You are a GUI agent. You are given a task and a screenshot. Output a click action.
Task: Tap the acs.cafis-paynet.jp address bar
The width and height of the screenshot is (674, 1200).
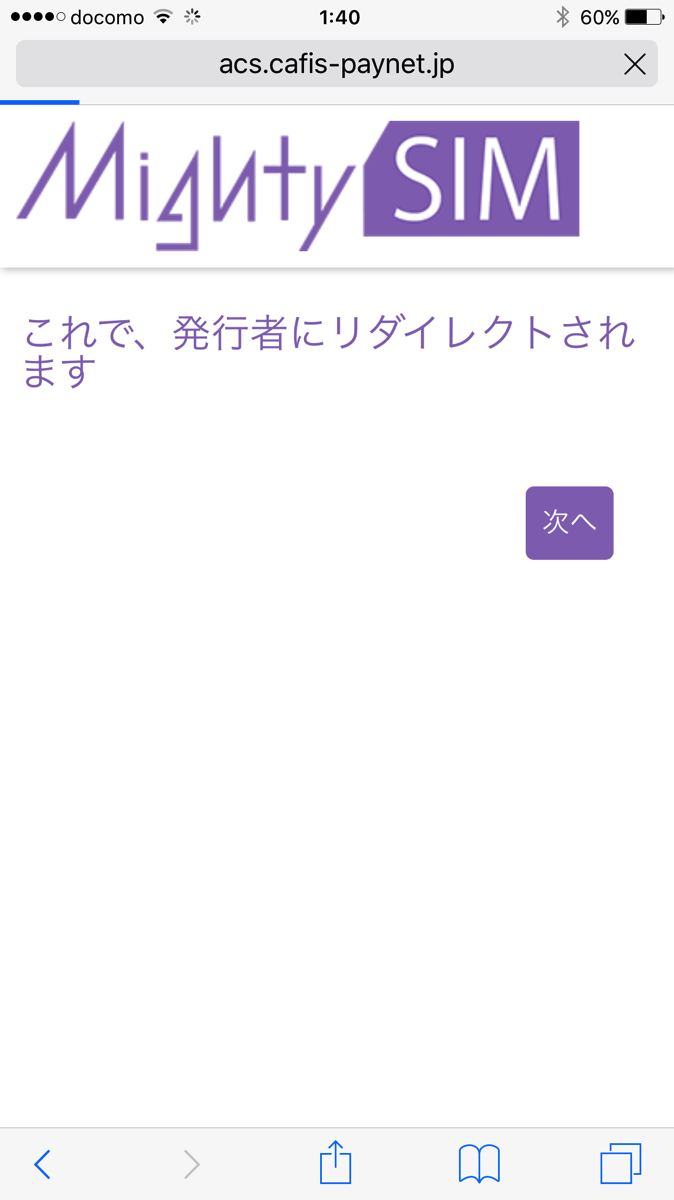(x=337, y=65)
